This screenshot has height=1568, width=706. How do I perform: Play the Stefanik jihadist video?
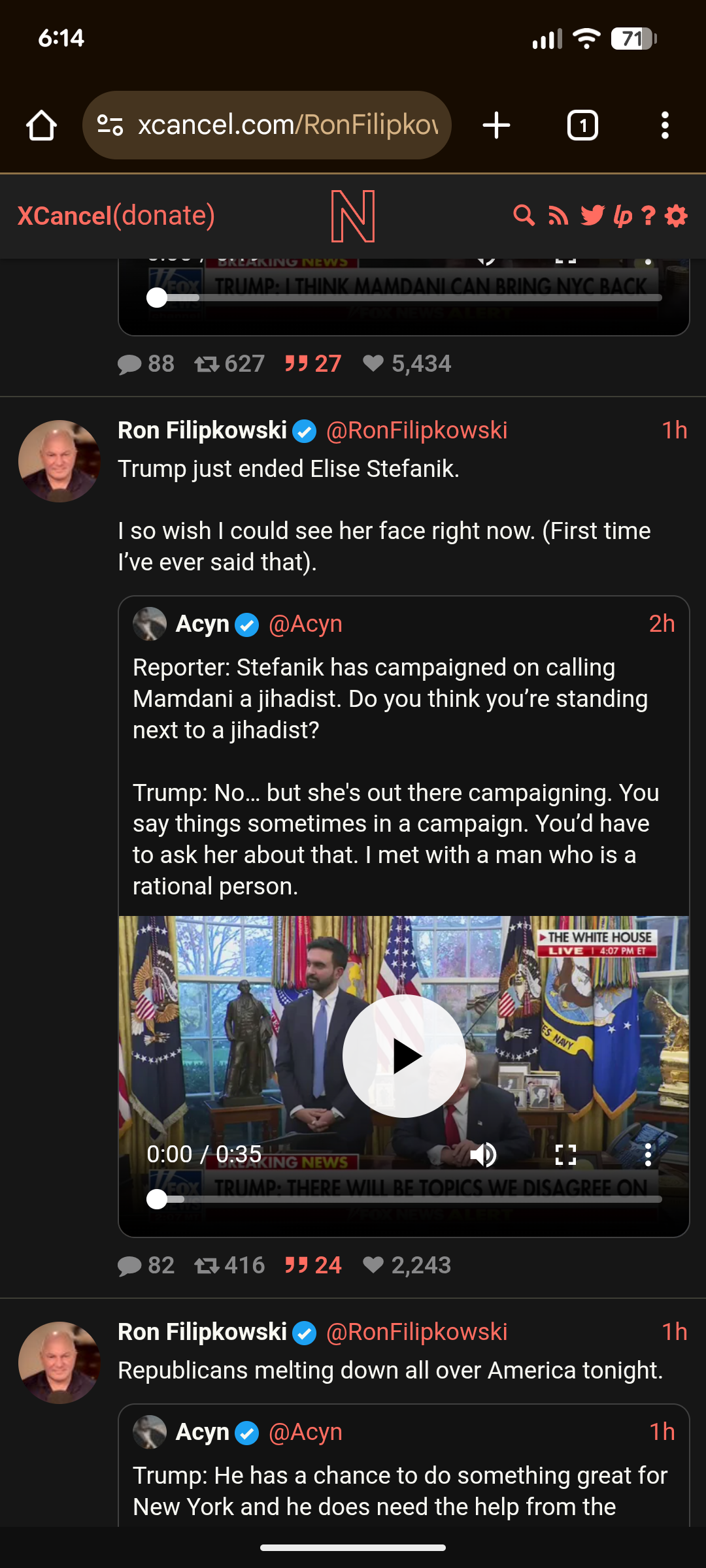404,1056
